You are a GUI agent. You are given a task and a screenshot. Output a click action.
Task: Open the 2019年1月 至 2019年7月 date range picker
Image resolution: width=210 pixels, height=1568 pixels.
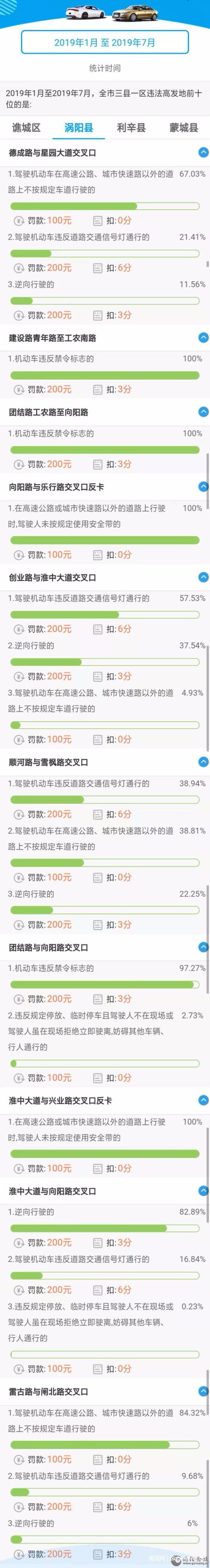[x=105, y=43]
